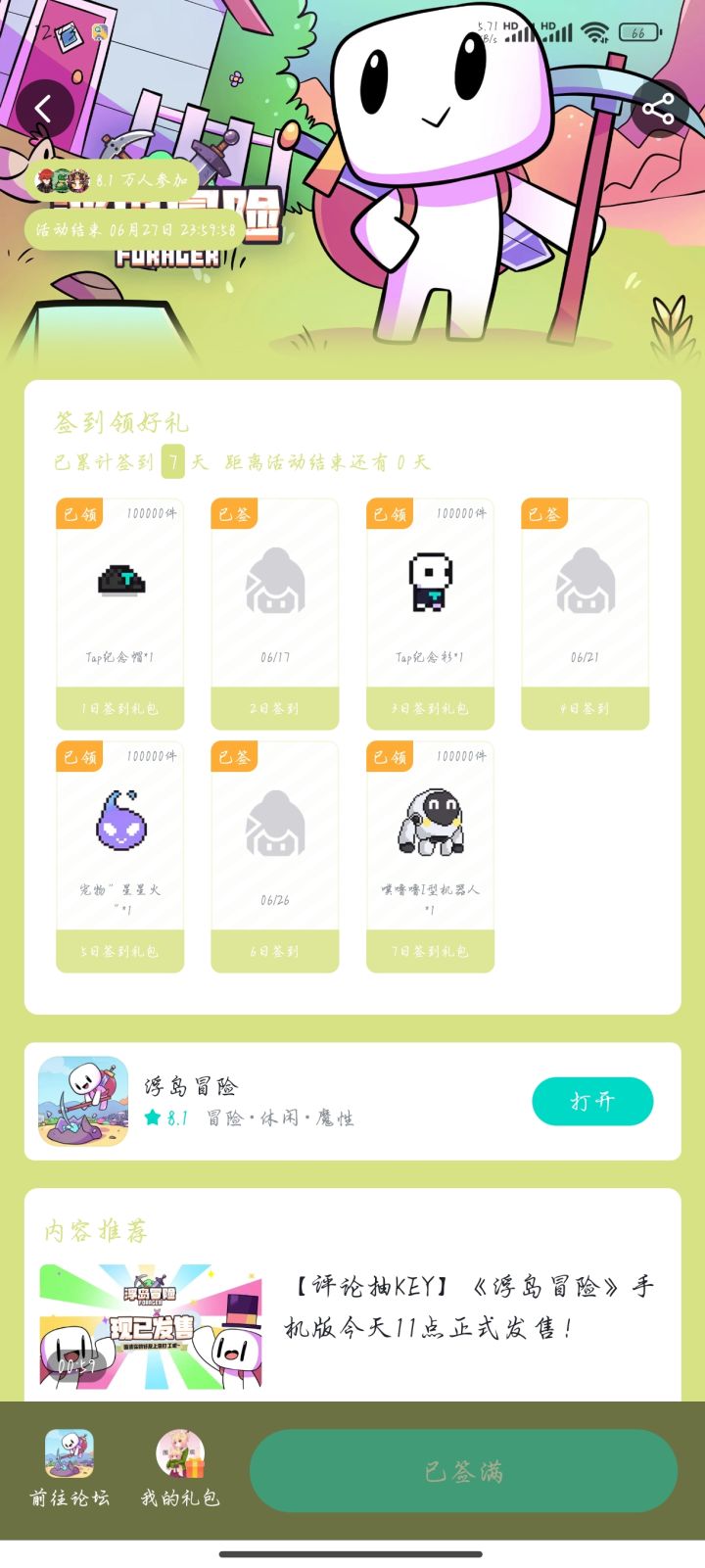Select the Tap纪念帽 hat reward icon

point(119,580)
